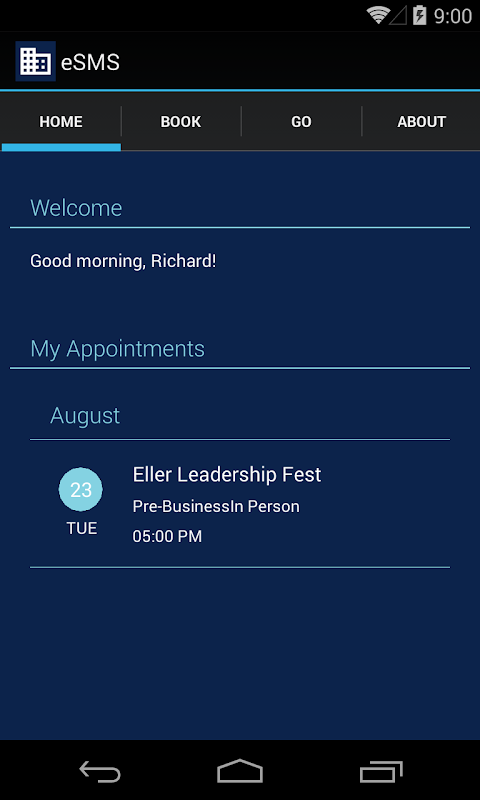Open the recent apps overview

[x=381, y=771]
